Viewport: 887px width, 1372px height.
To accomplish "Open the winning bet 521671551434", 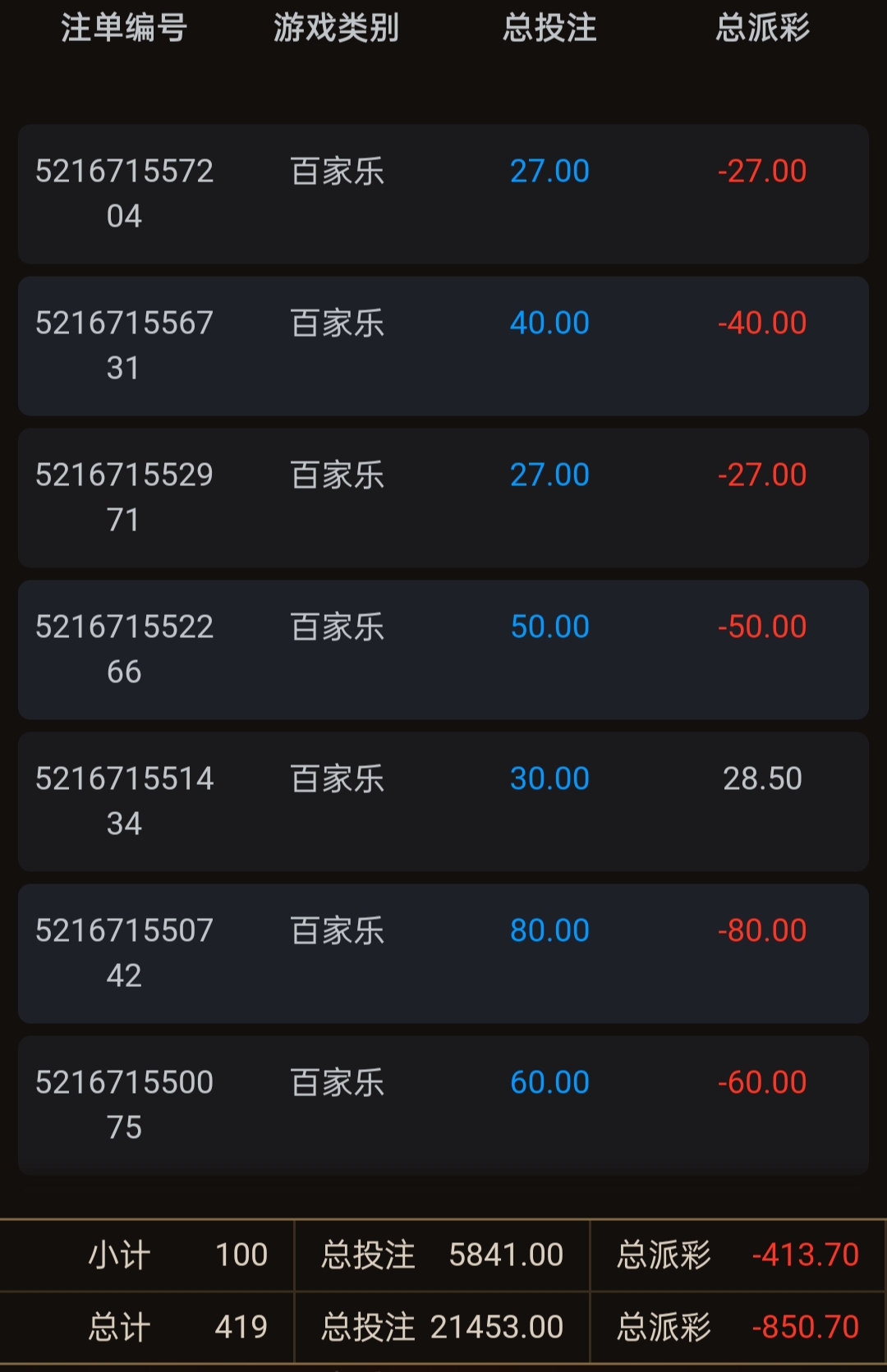I will [443, 801].
